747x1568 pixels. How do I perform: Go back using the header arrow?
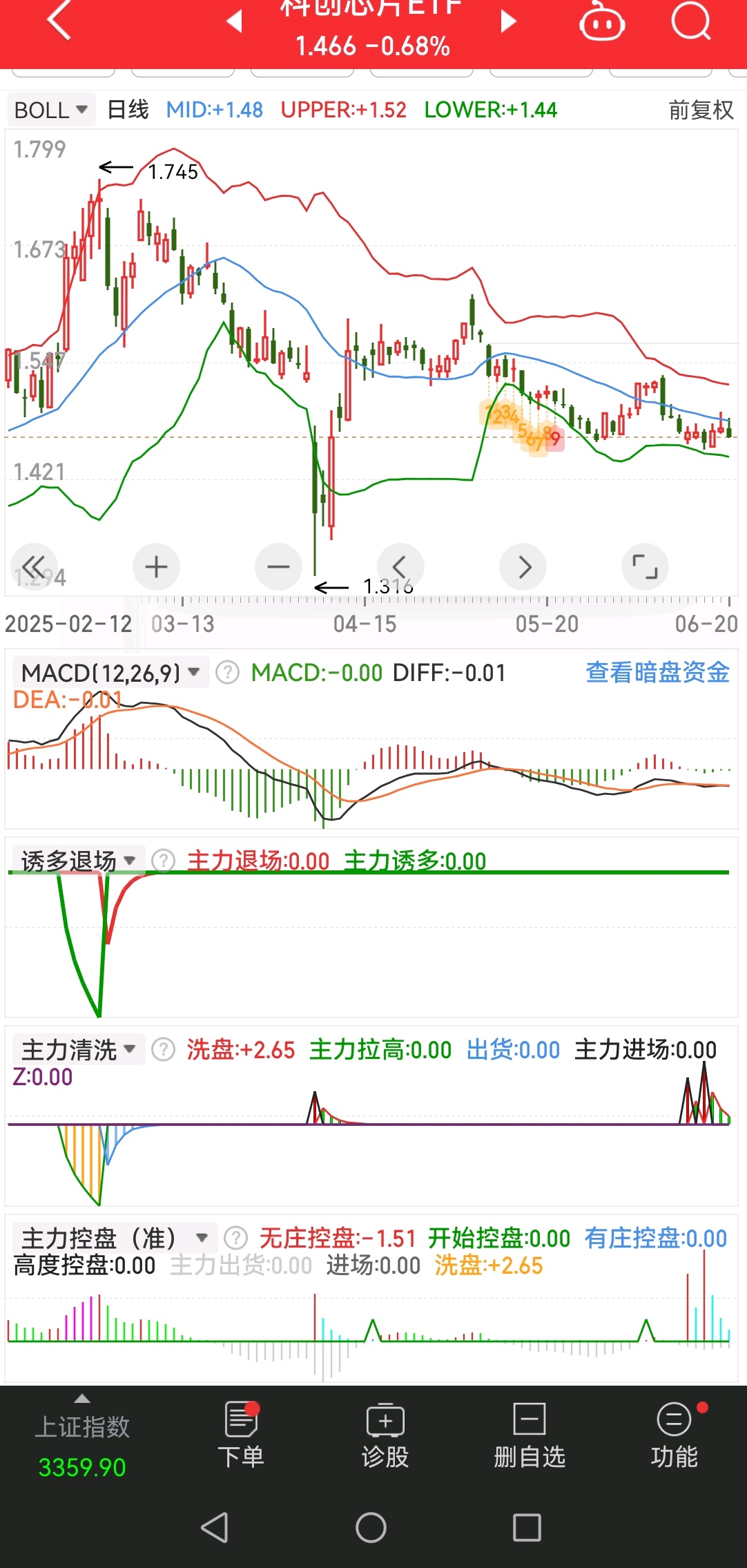coord(59,21)
